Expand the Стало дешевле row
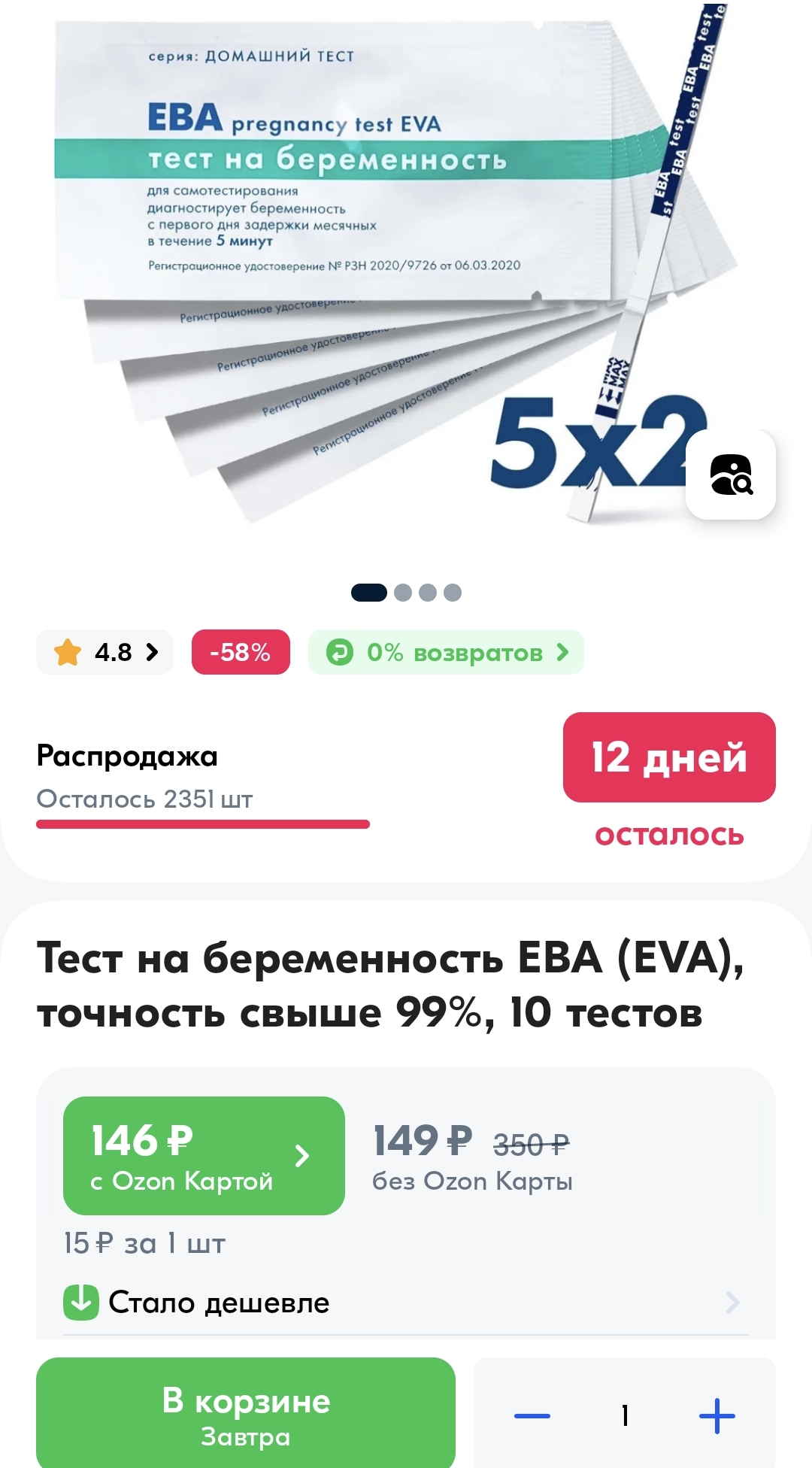This screenshot has width=812, height=1468. (x=406, y=1303)
